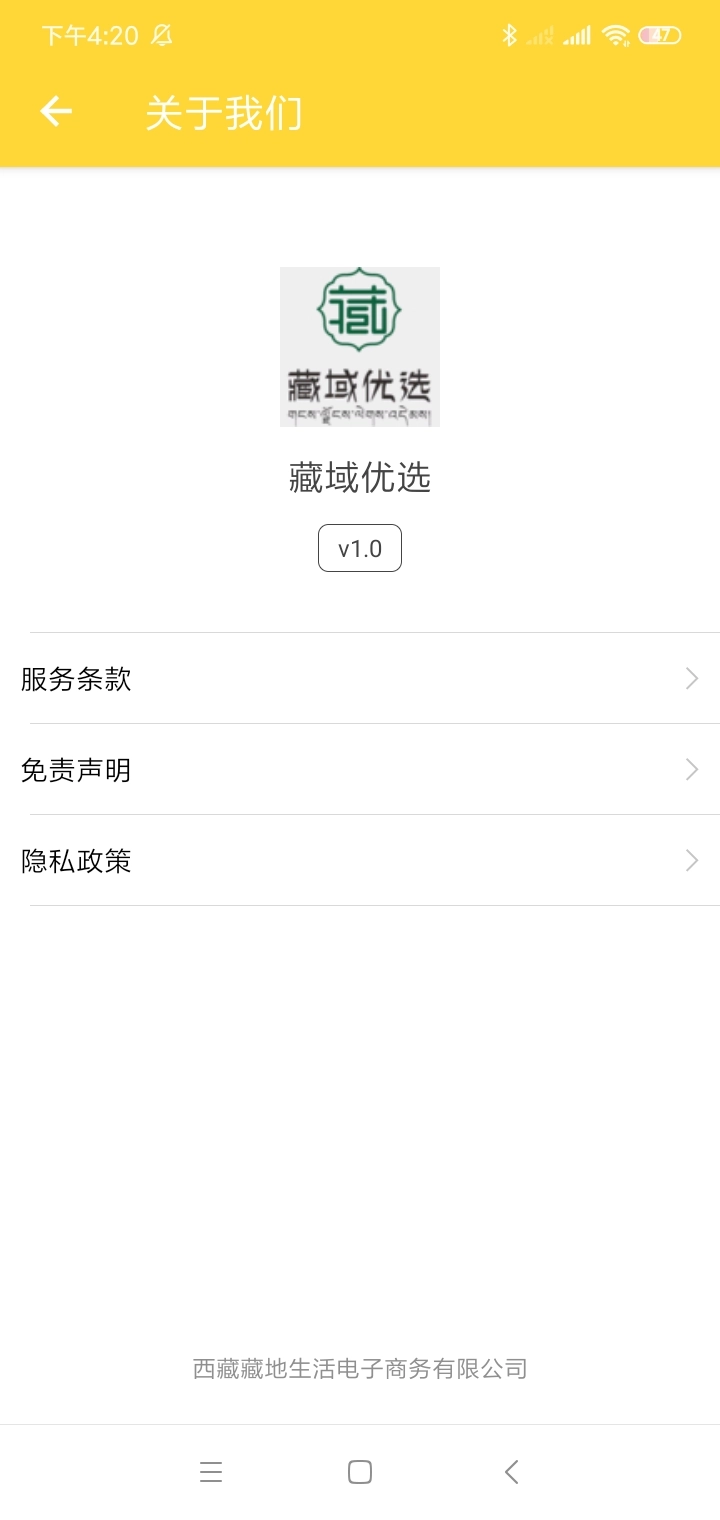Select the 隐私政策 privacy policy entry
Screen dimensions: 720x1520
[x=77, y=860]
